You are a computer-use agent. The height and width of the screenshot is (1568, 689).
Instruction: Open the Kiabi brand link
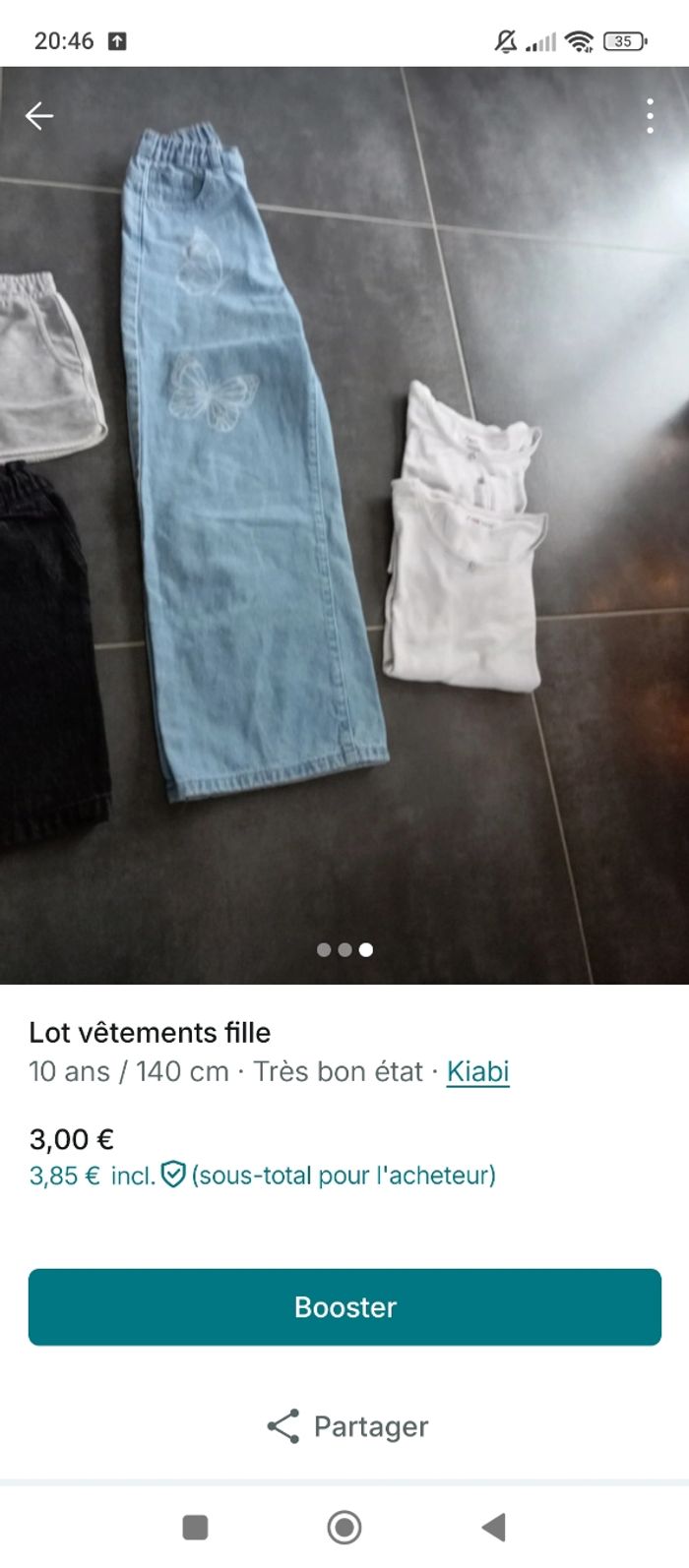point(477,1071)
